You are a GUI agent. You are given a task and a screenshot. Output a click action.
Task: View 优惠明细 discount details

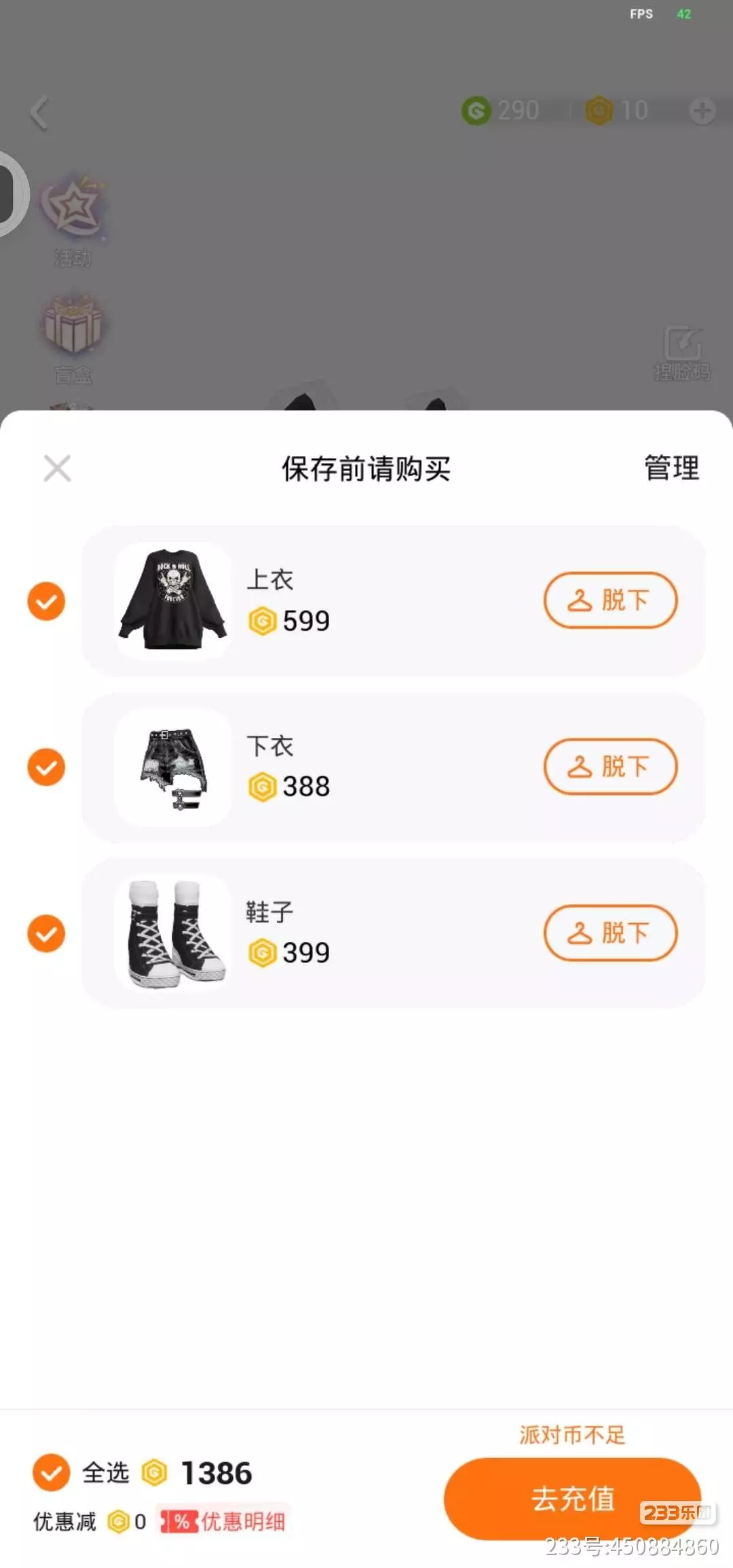pos(224,1521)
